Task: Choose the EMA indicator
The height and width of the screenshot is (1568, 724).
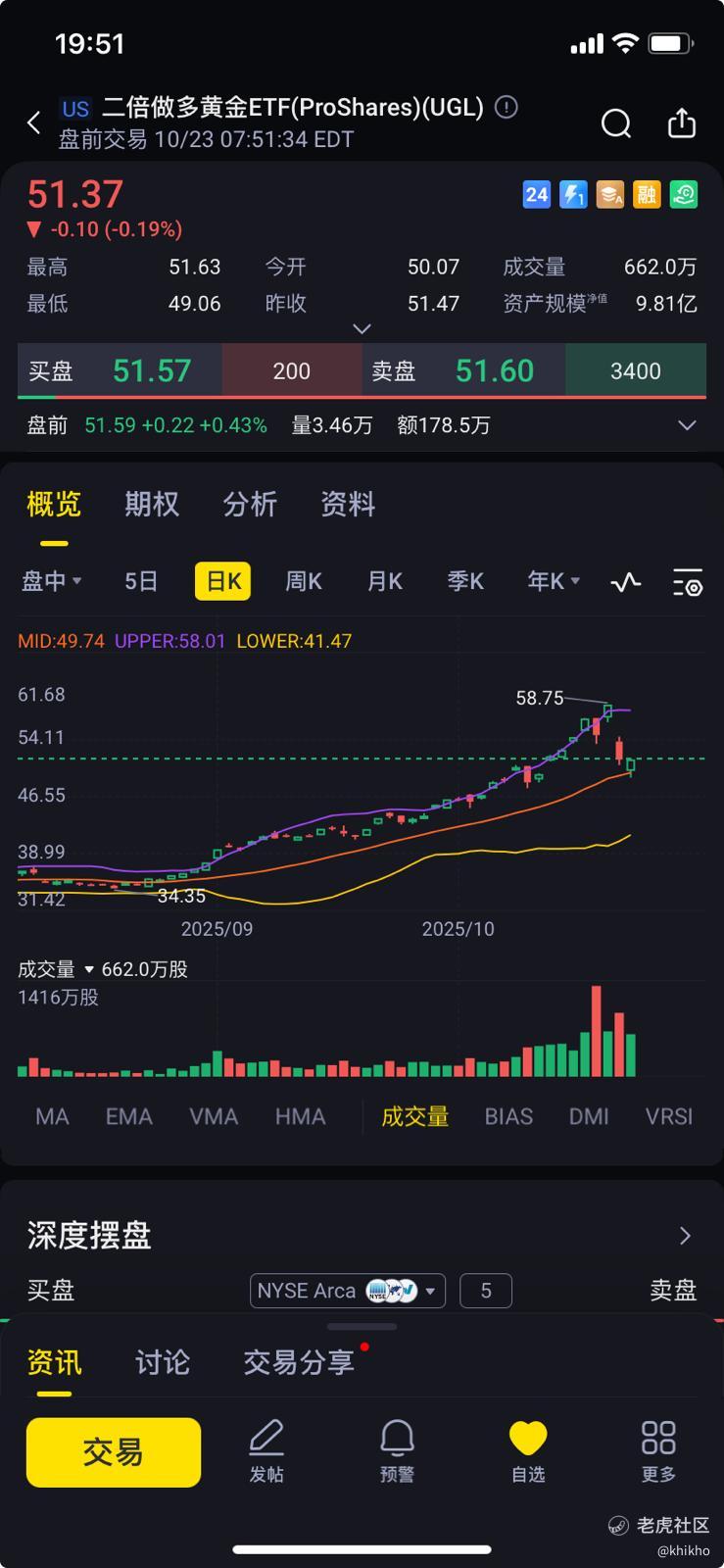Action: click(129, 1117)
